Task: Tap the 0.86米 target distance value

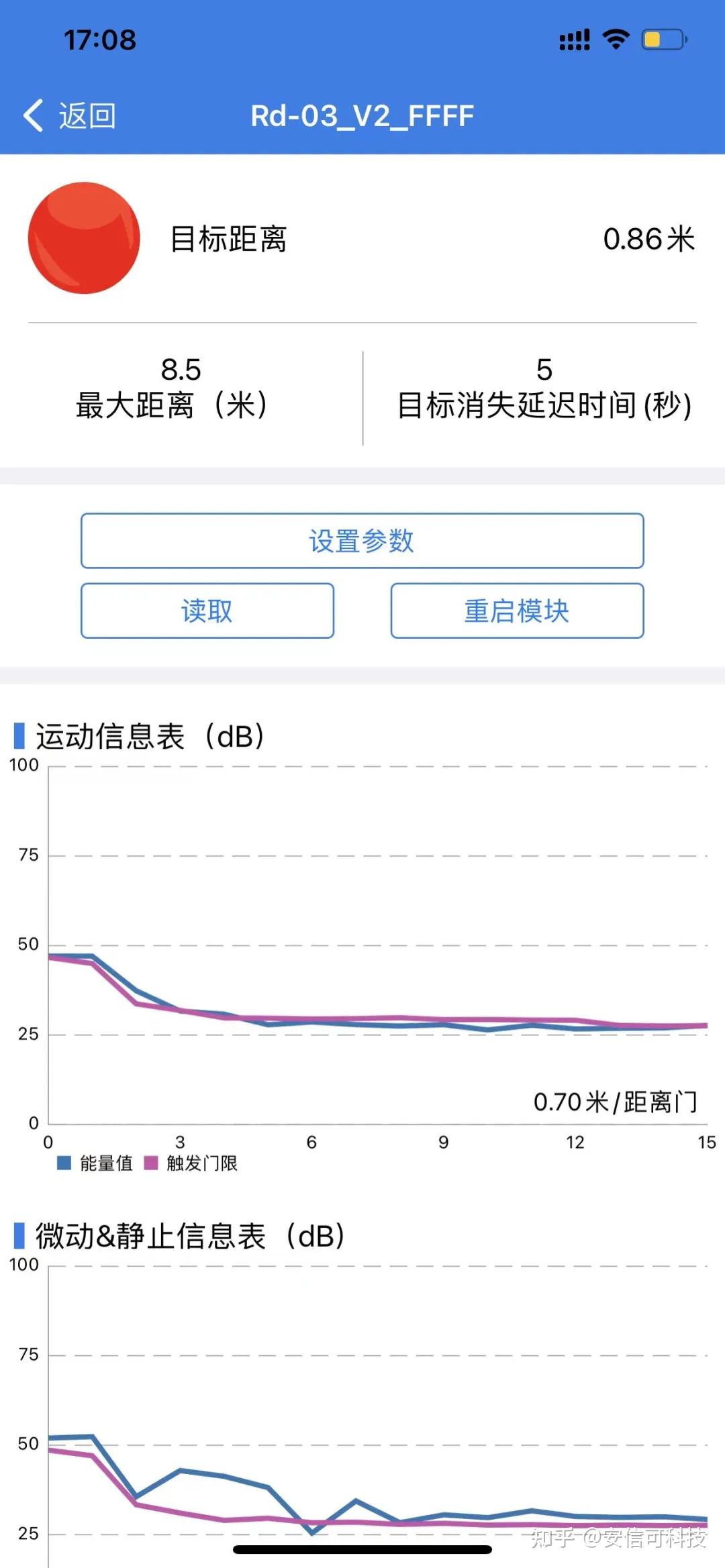Action: coord(648,238)
